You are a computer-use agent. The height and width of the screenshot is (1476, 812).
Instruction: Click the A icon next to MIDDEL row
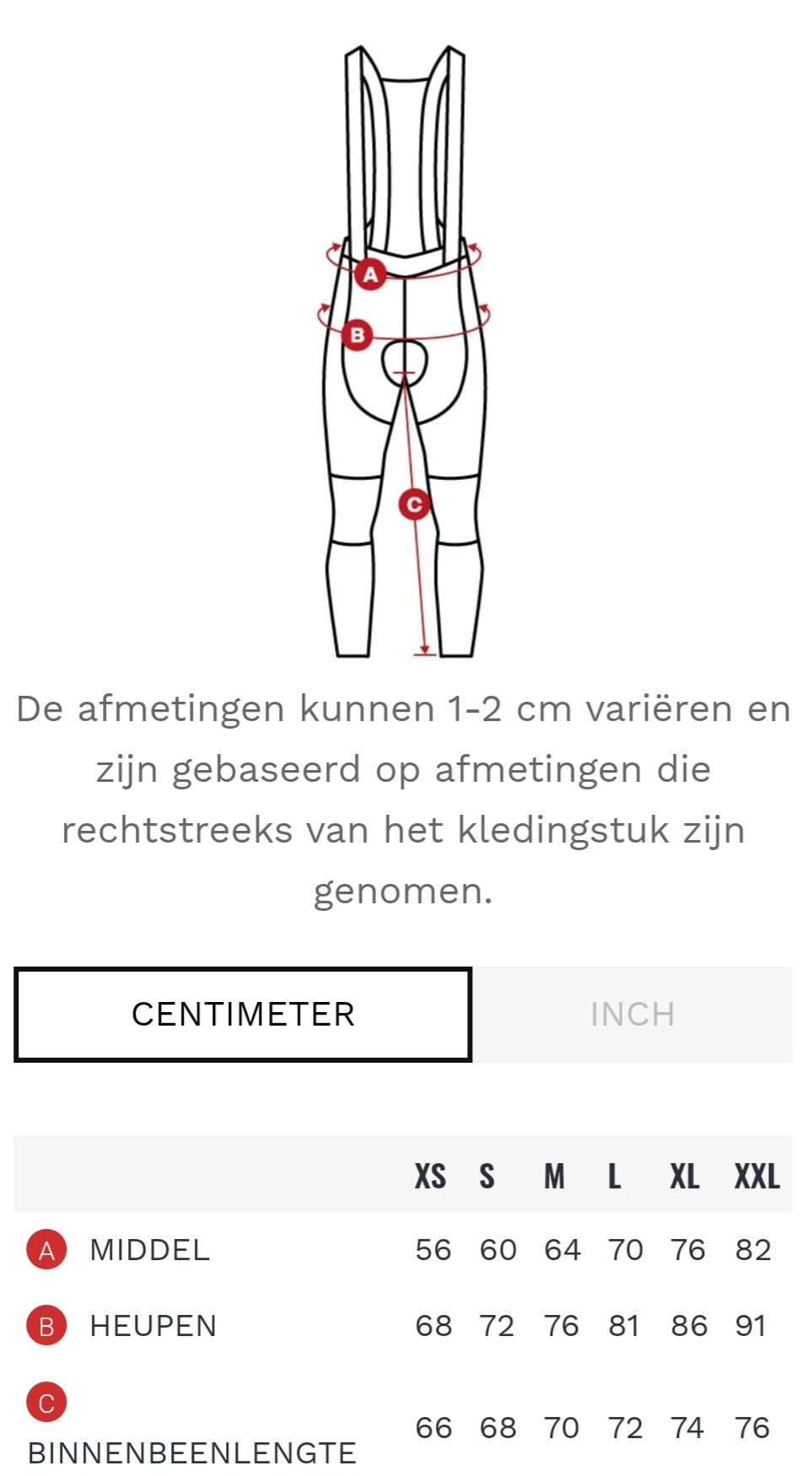pyautogui.click(x=48, y=1251)
